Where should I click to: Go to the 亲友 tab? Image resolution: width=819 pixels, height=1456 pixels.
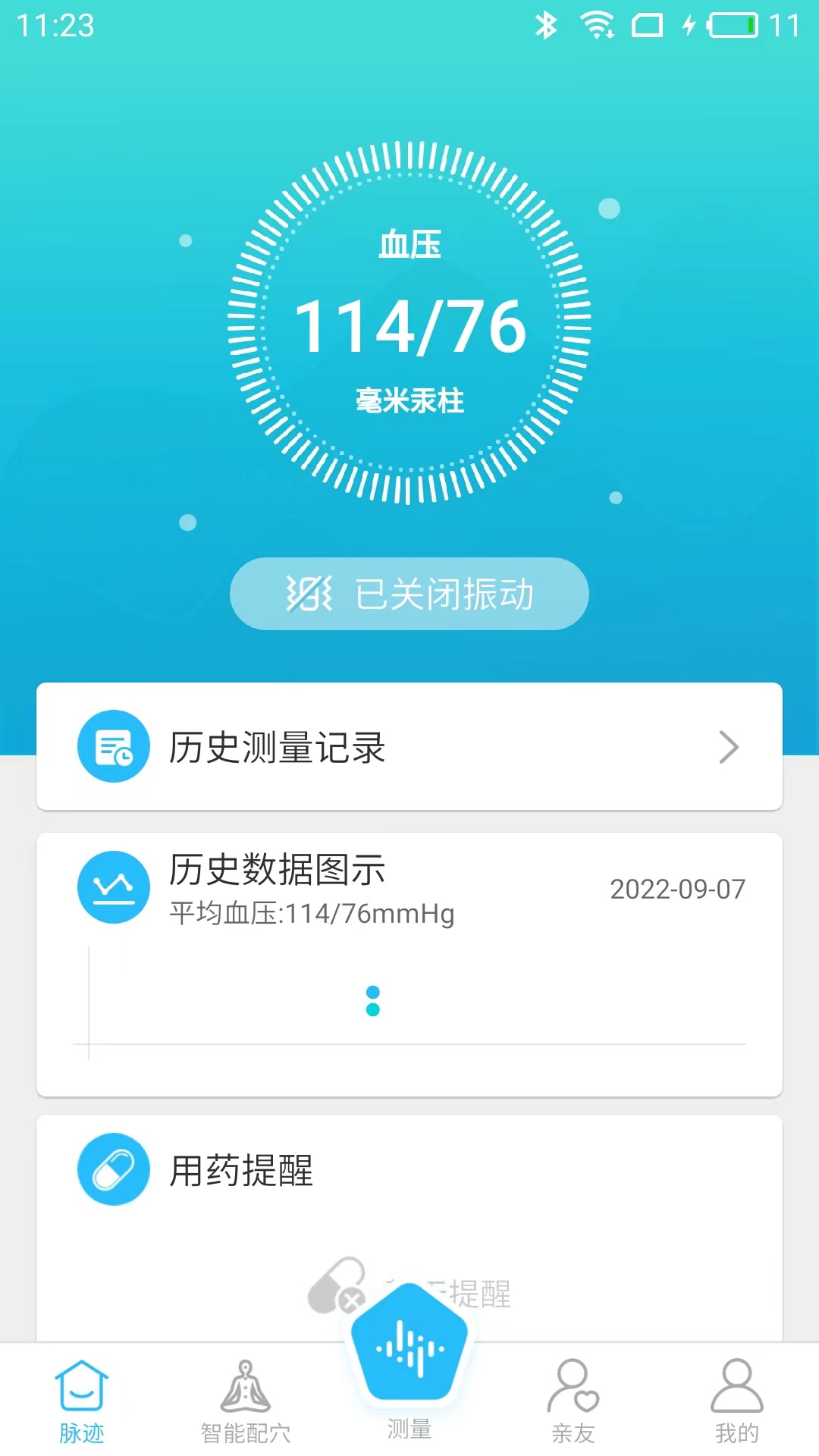573,1401
